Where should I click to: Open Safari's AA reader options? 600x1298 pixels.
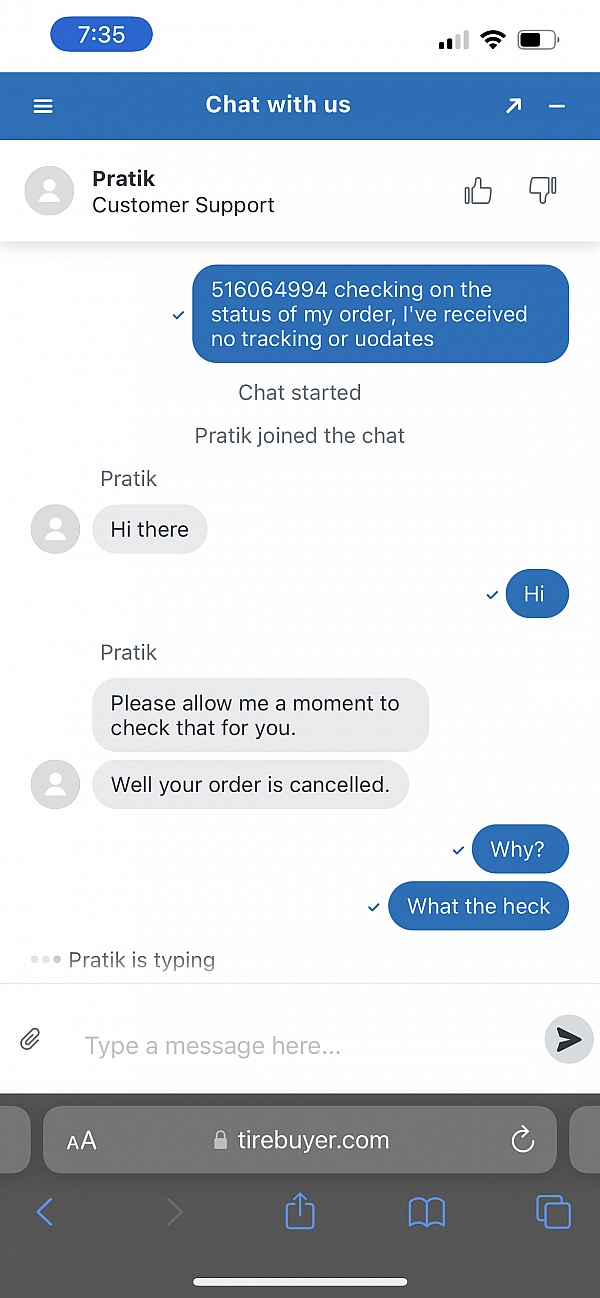(x=82, y=1141)
